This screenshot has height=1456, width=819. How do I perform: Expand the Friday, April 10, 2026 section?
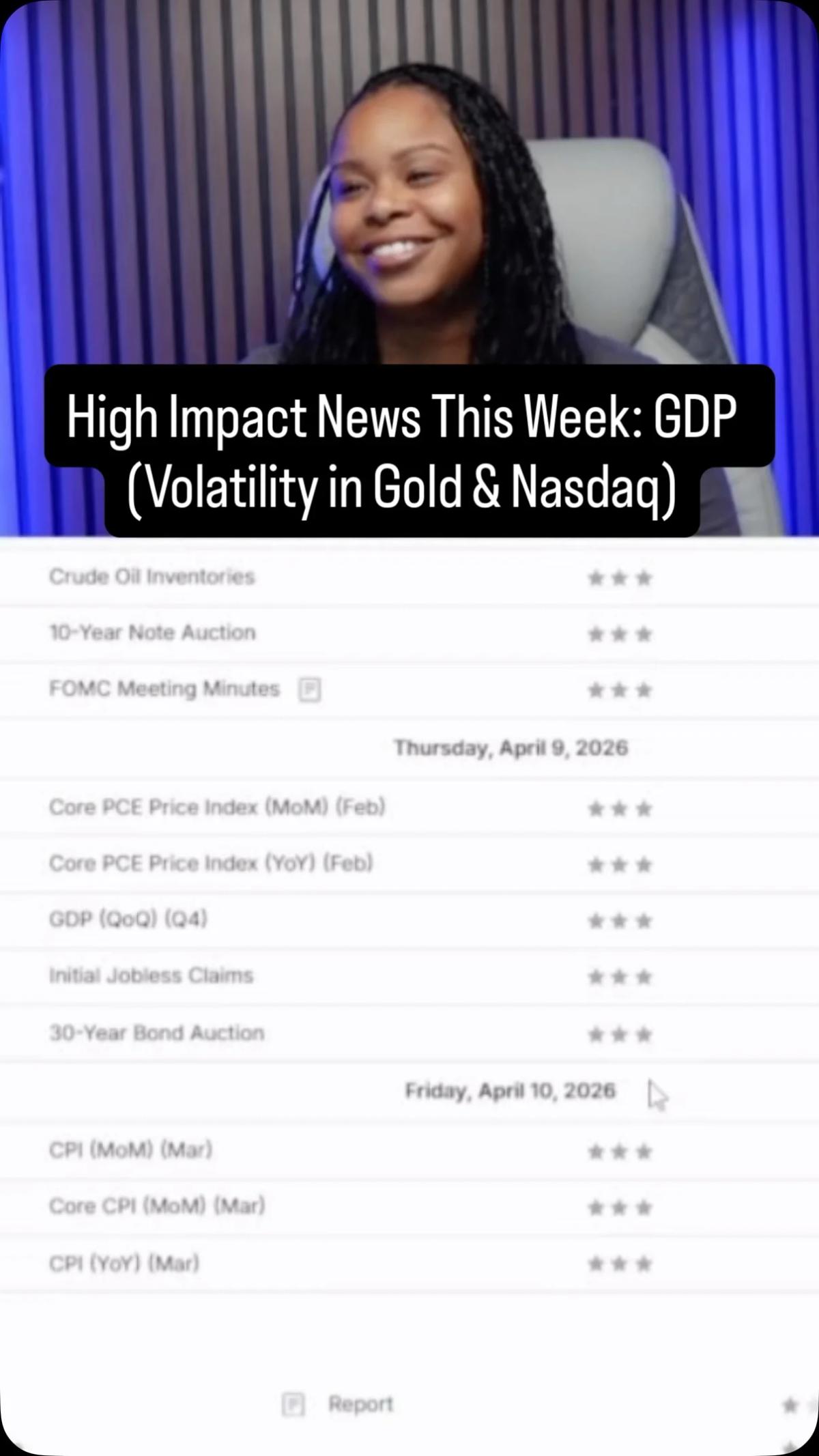pos(512,1090)
